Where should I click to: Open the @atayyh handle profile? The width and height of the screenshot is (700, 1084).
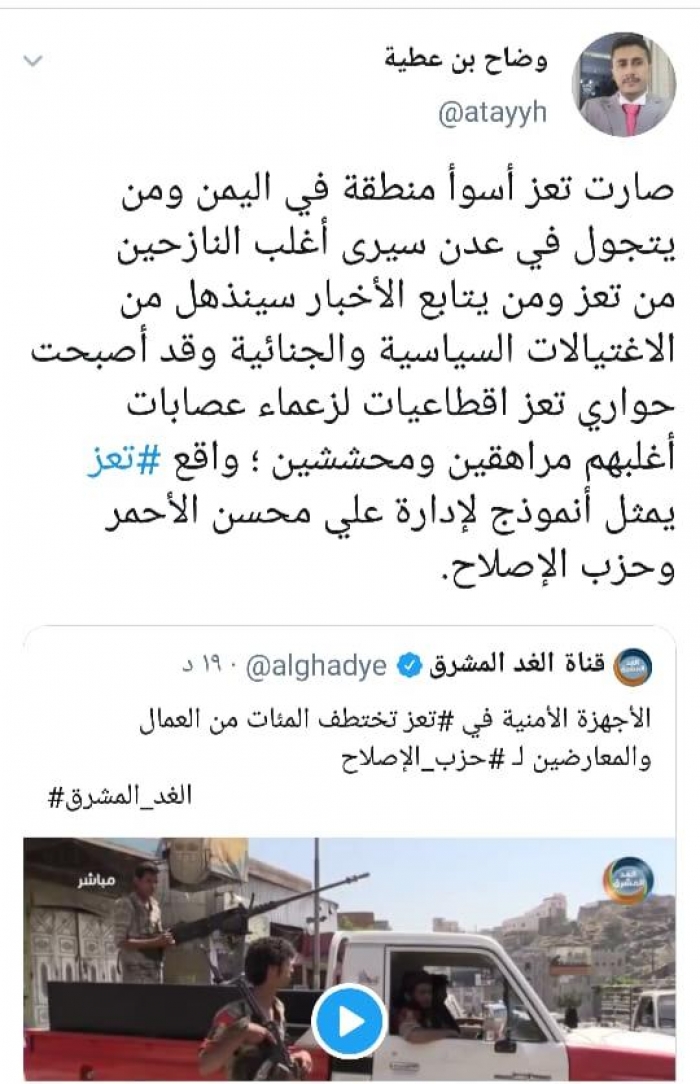click(493, 113)
